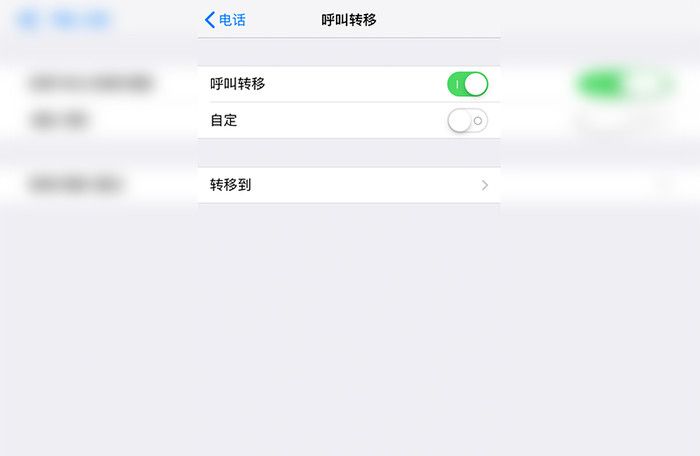Go back to 电话 settings

pos(225,20)
